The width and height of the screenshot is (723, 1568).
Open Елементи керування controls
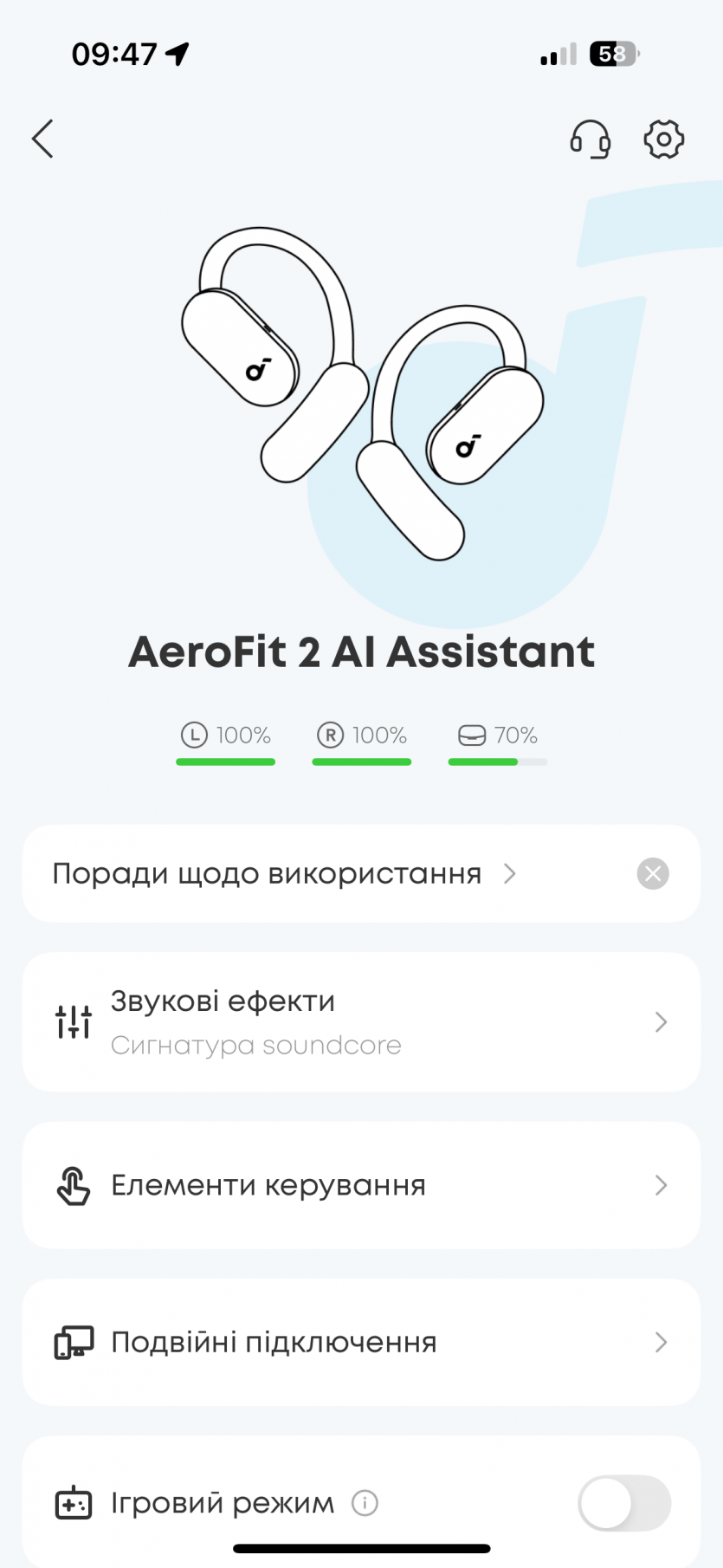point(361,1185)
